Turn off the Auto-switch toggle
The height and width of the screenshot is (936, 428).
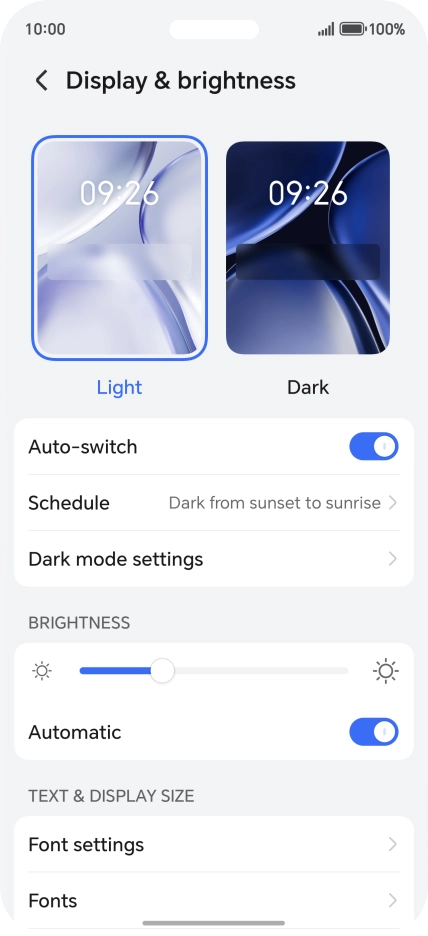(x=374, y=447)
